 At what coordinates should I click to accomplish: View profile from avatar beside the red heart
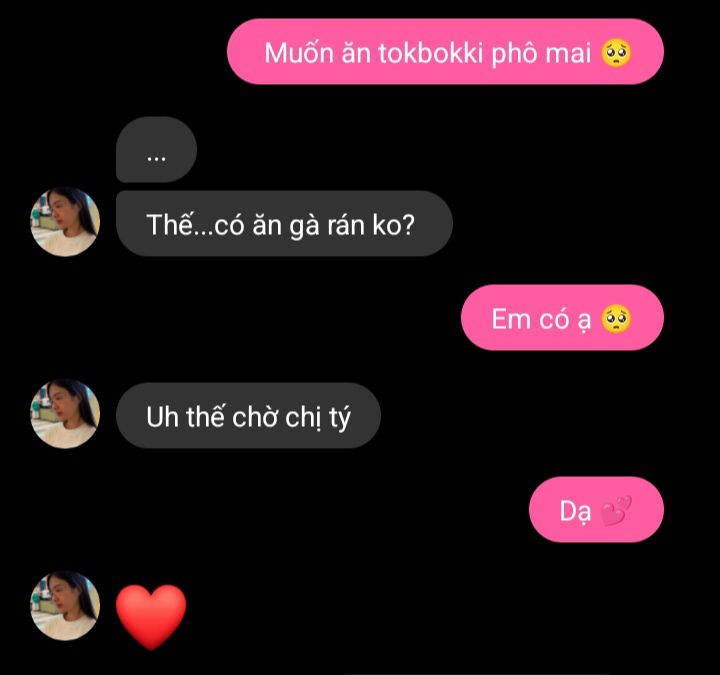point(65,606)
